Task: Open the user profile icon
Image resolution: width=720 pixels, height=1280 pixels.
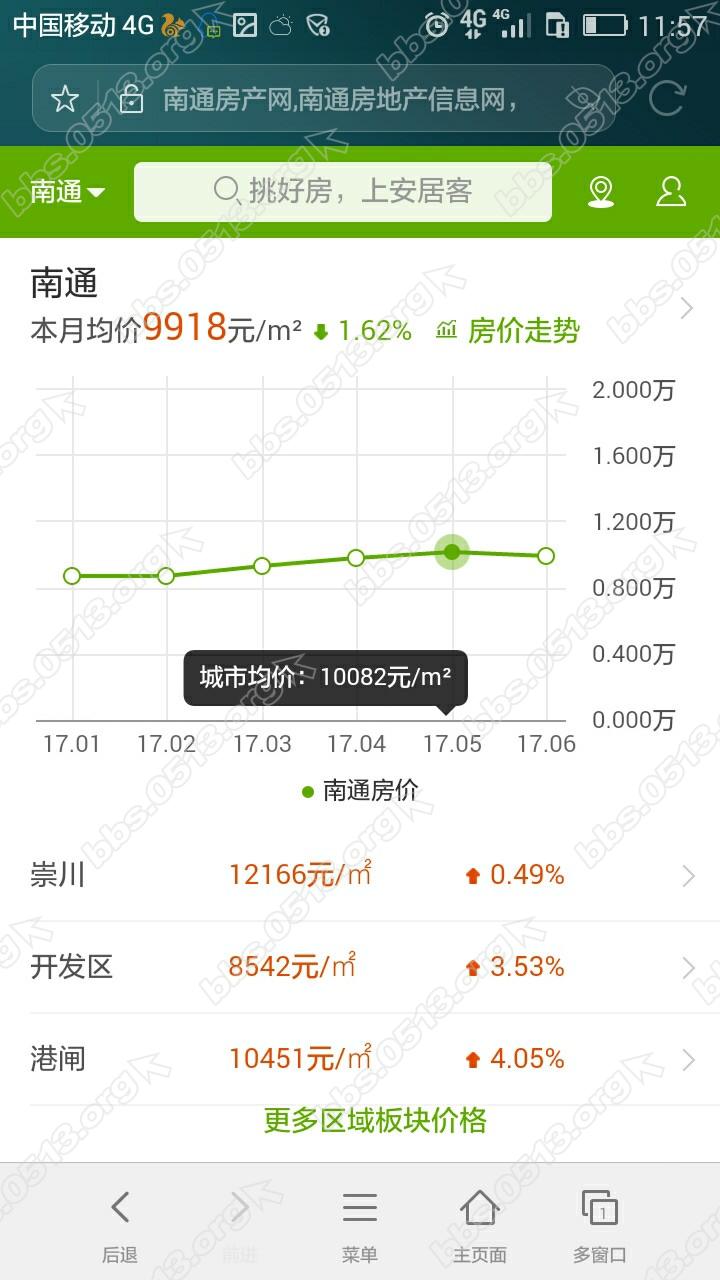Action: click(671, 192)
